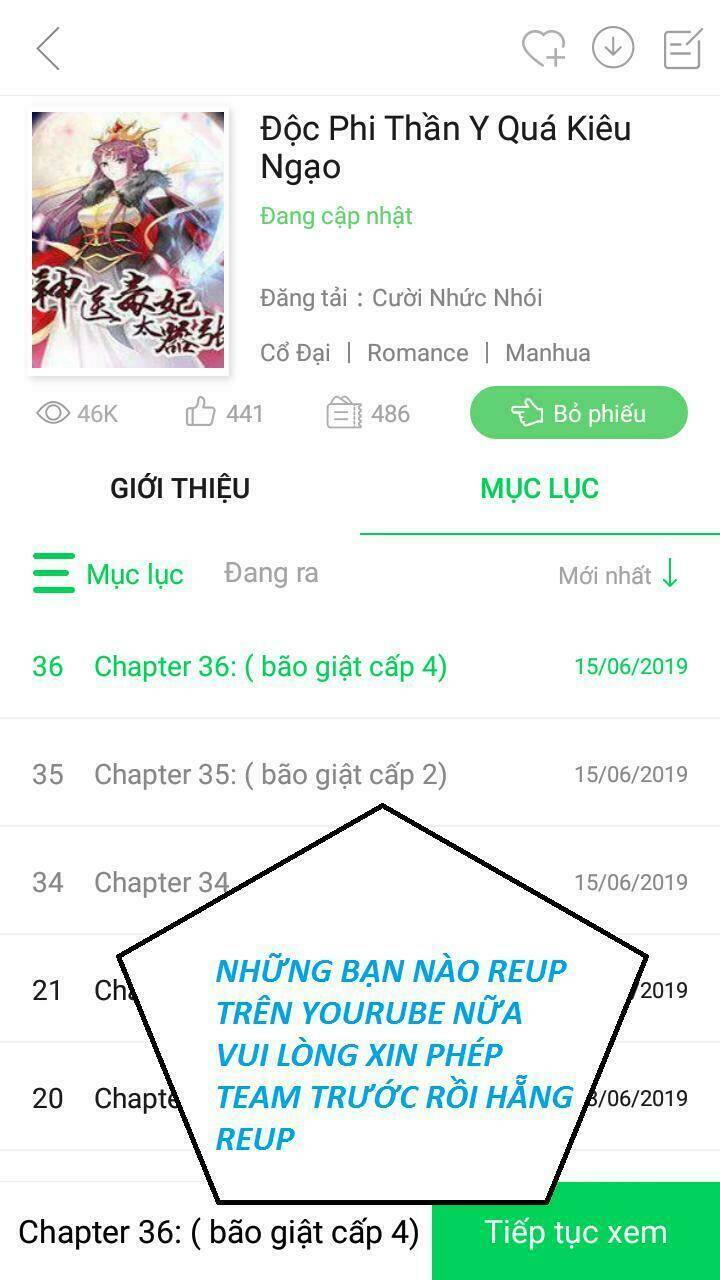The height and width of the screenshot is (1280, 720).
Task: Open the download icon at top
Action: pos(614,46)
